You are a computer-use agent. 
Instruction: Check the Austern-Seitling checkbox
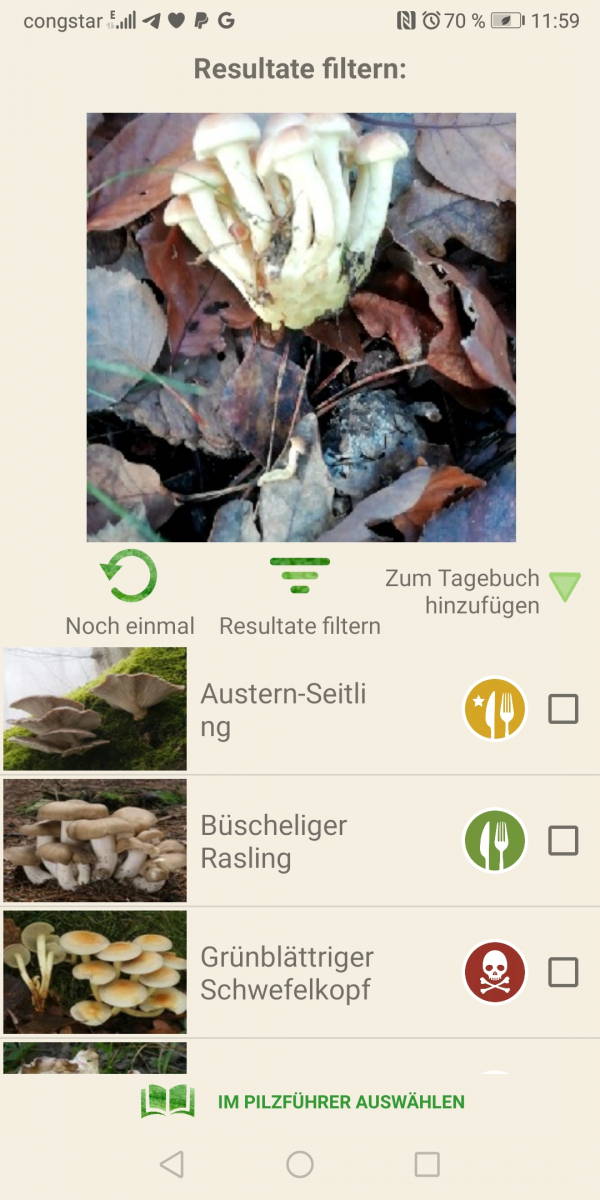[x=563, y=710]
